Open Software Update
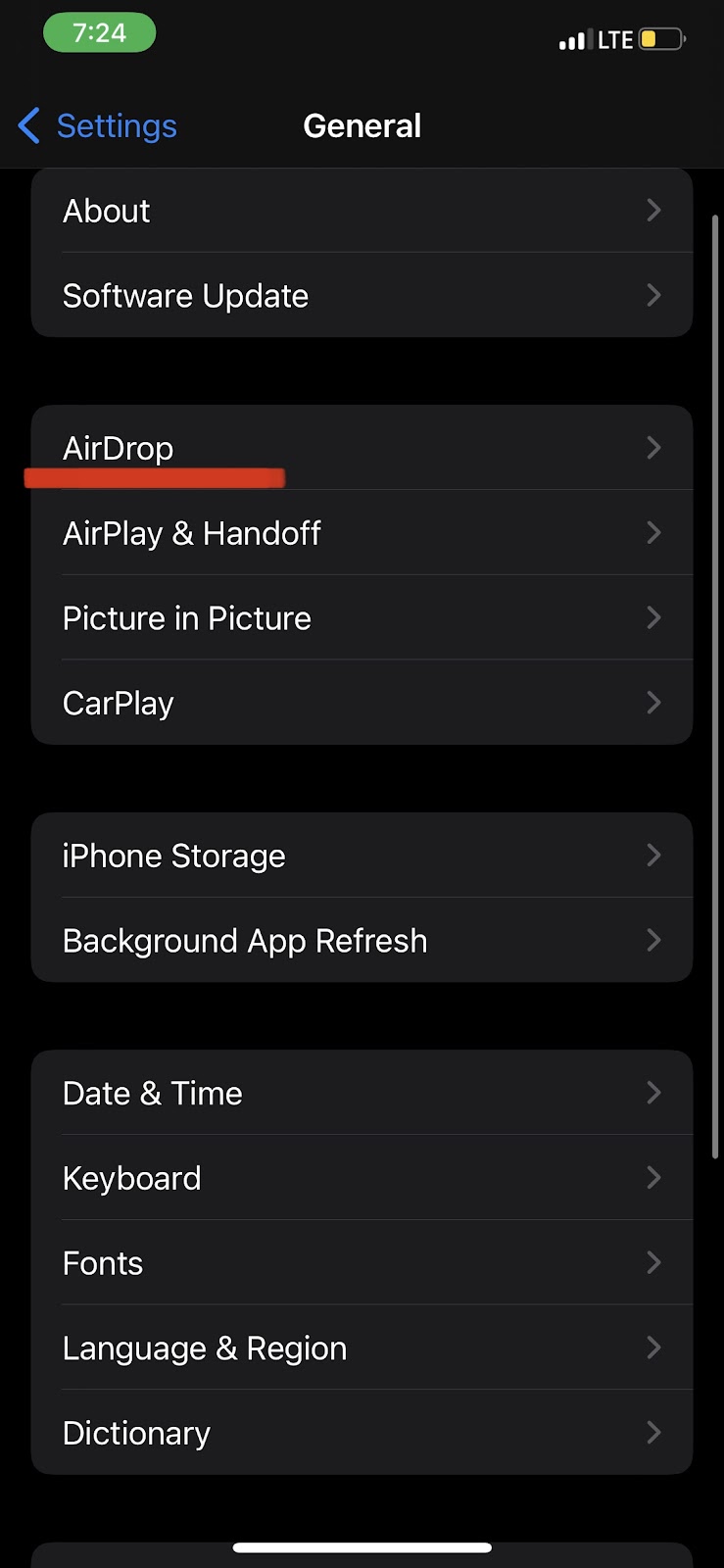This screenshot has width=724, height=1568. click(x=362, y=296)
